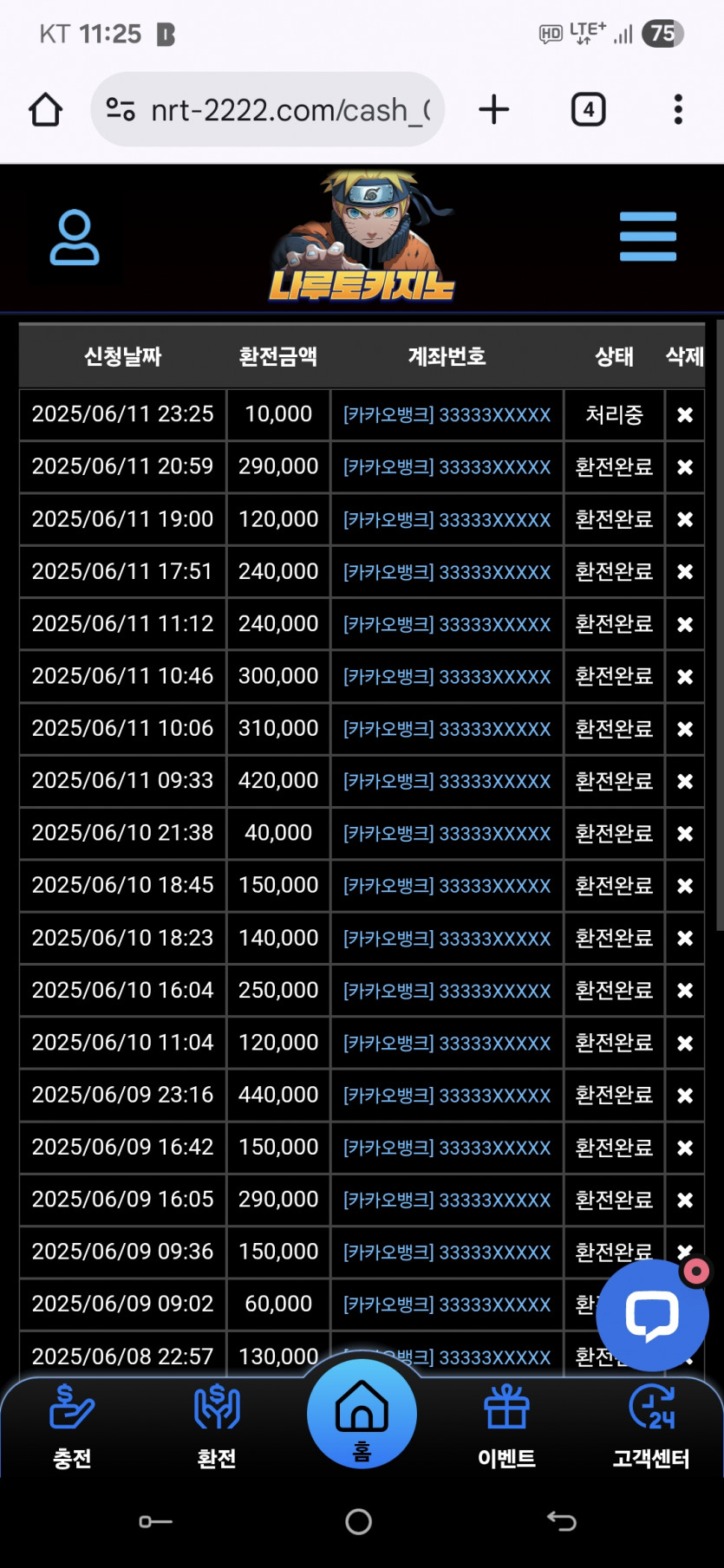Remove the 2025/06/09 23:16 withdrawal row
Screen dimensions: 724x1568
point(685,1096)
